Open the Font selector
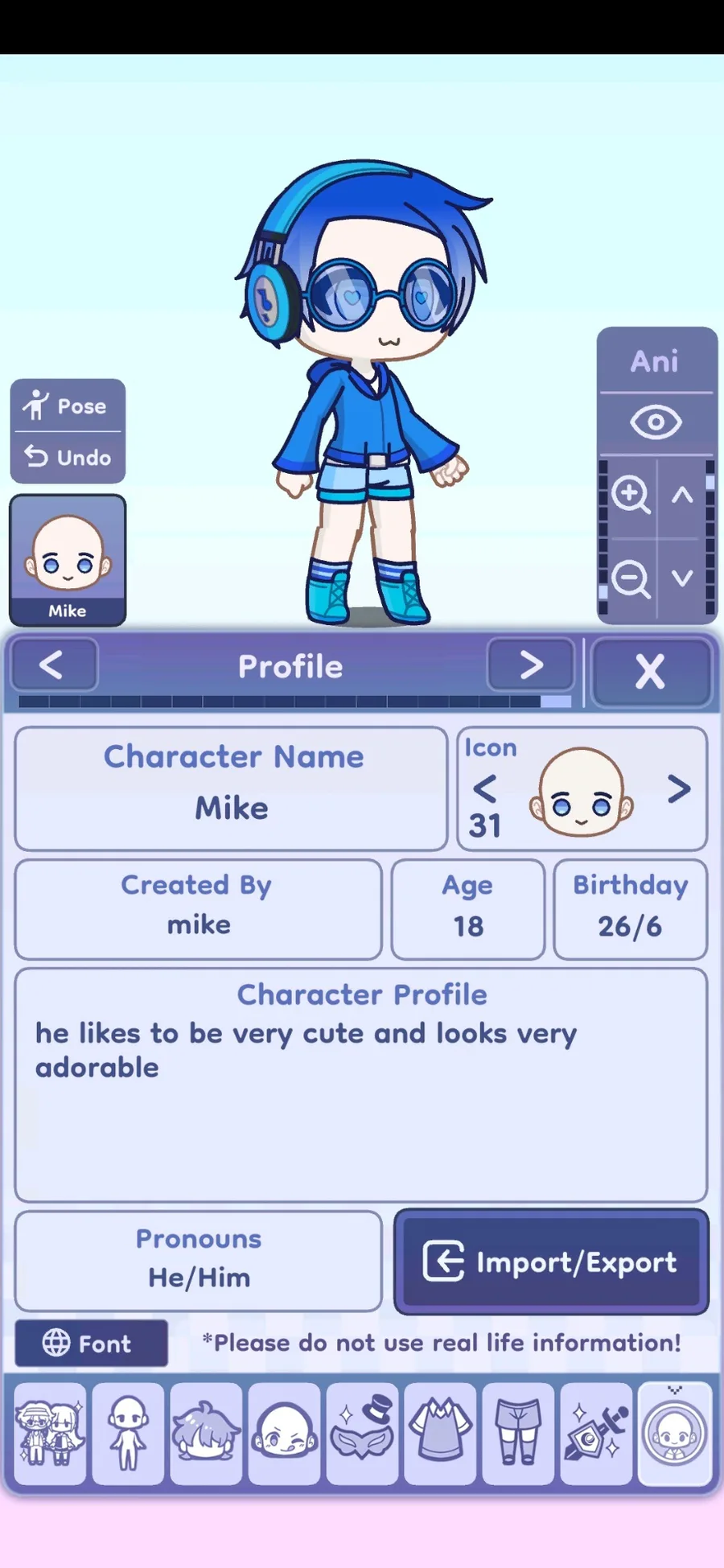Viewport: 724px width, 1568px height. coord(91,1343)
